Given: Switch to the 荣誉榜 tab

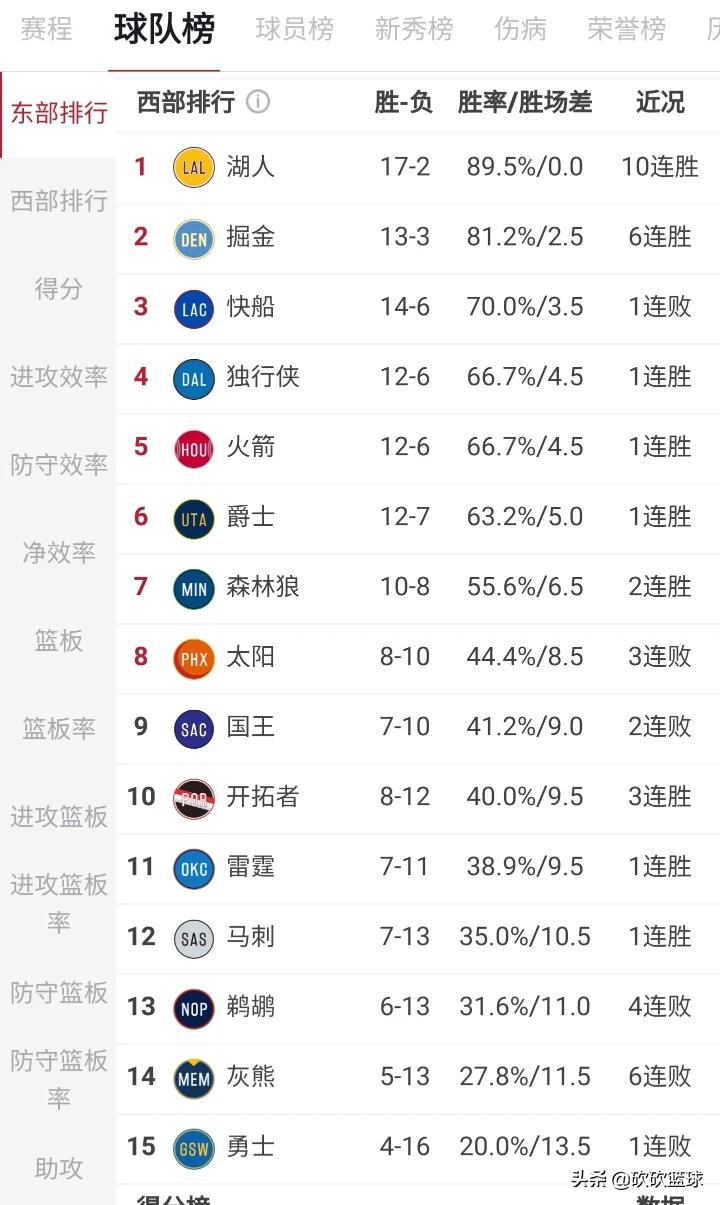Looking at the screenshot, I should pyautogui.click(x=626, y=29).
